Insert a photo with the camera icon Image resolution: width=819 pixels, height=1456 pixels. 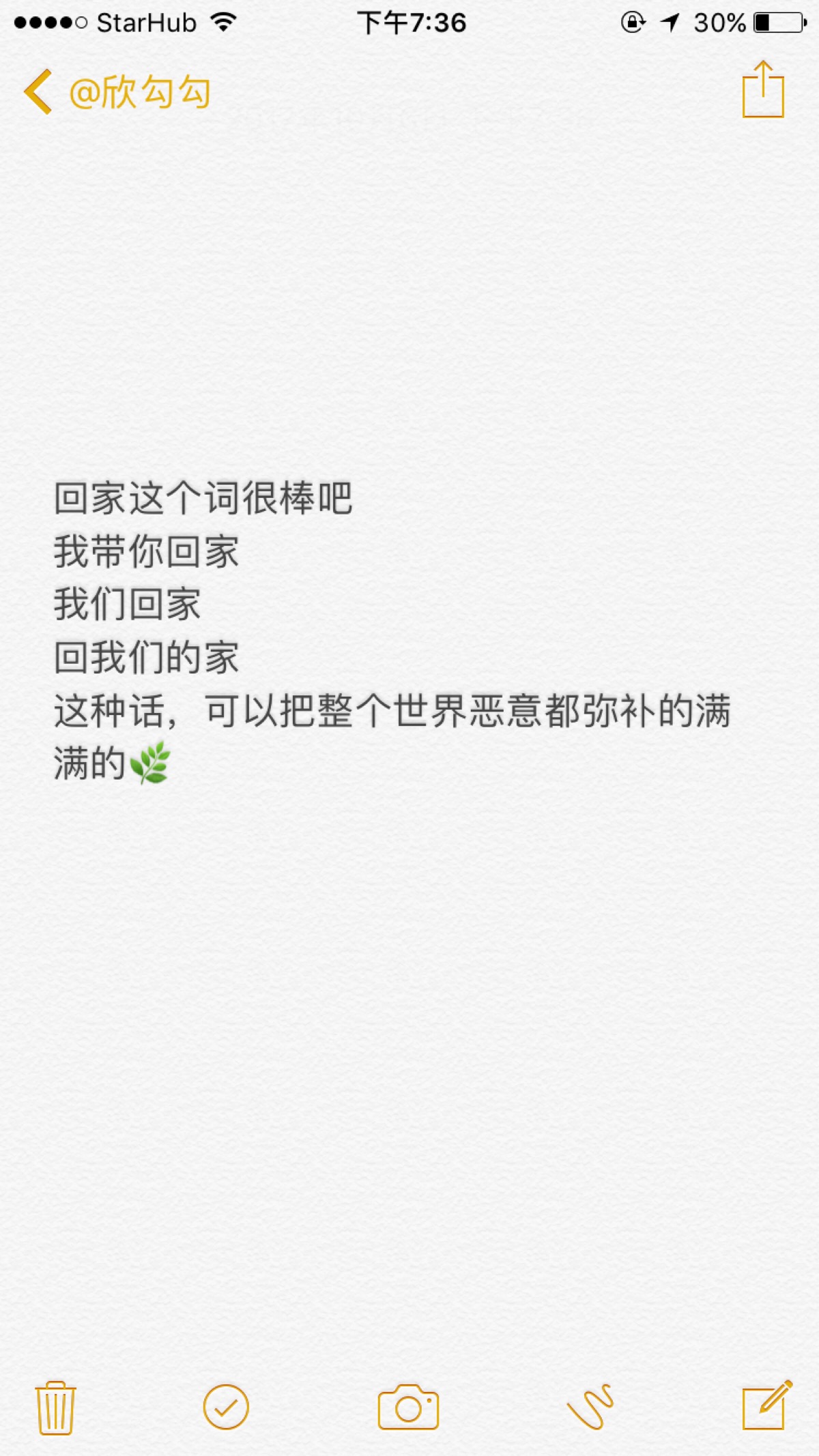click(408, 1407)
